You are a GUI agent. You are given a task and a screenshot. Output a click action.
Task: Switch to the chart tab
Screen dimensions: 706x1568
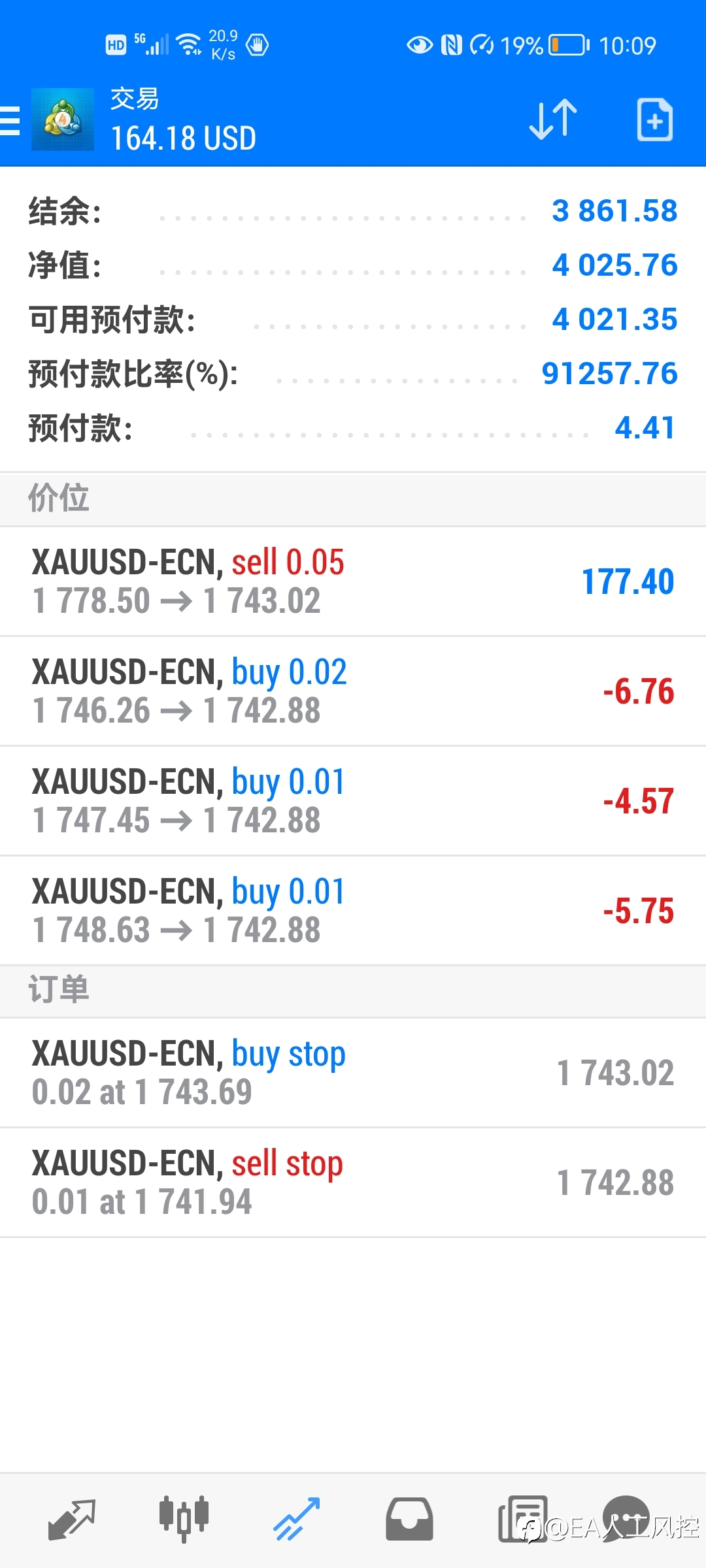point(184,1520)
